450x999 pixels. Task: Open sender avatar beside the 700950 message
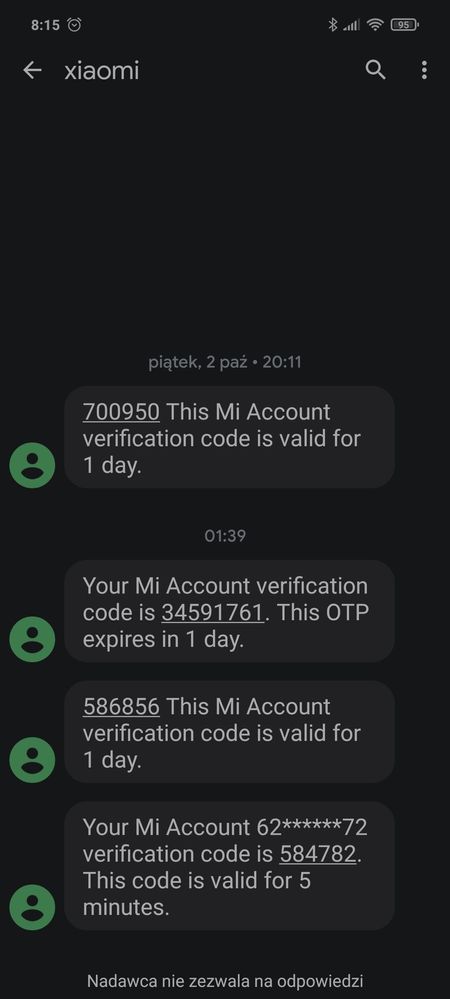[32, 465]
